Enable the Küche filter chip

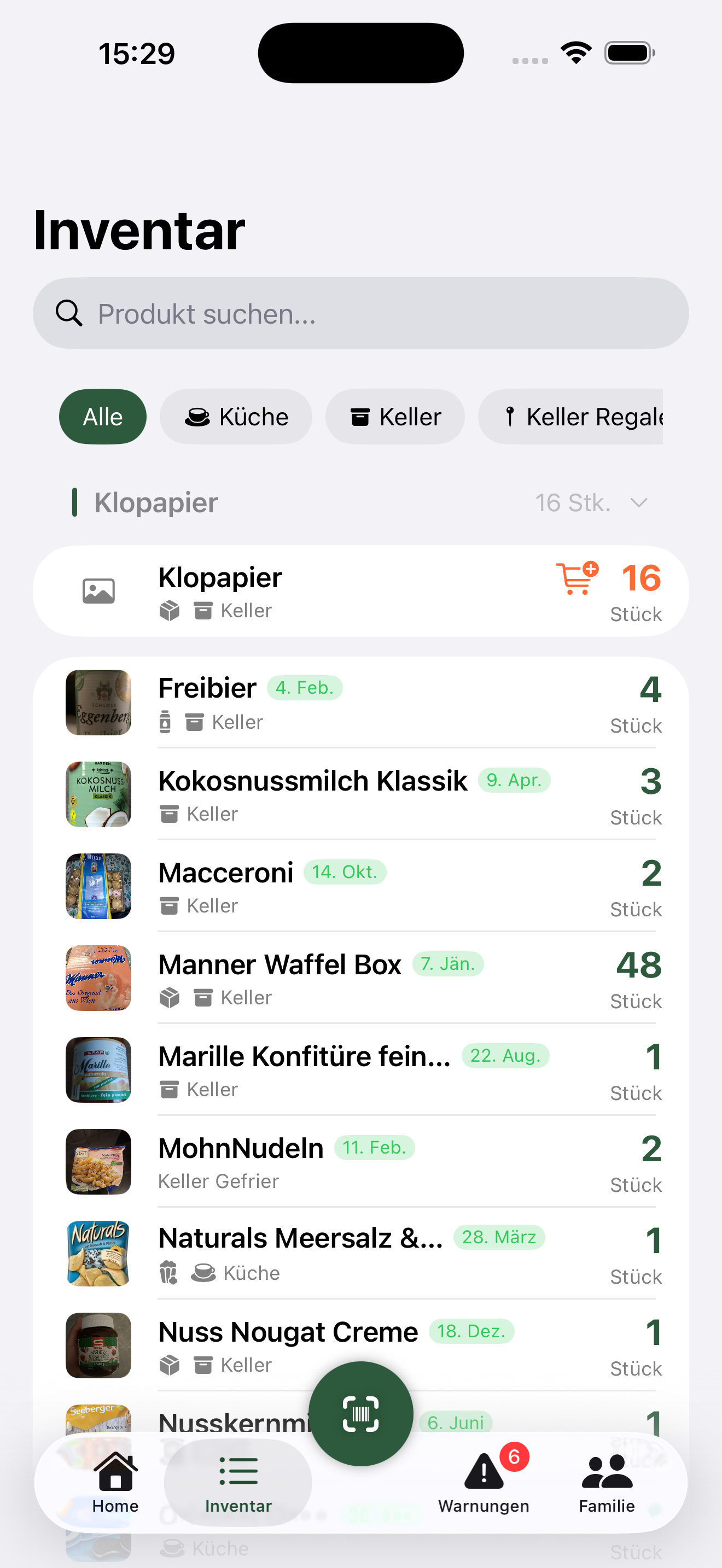tap(236, 417)
